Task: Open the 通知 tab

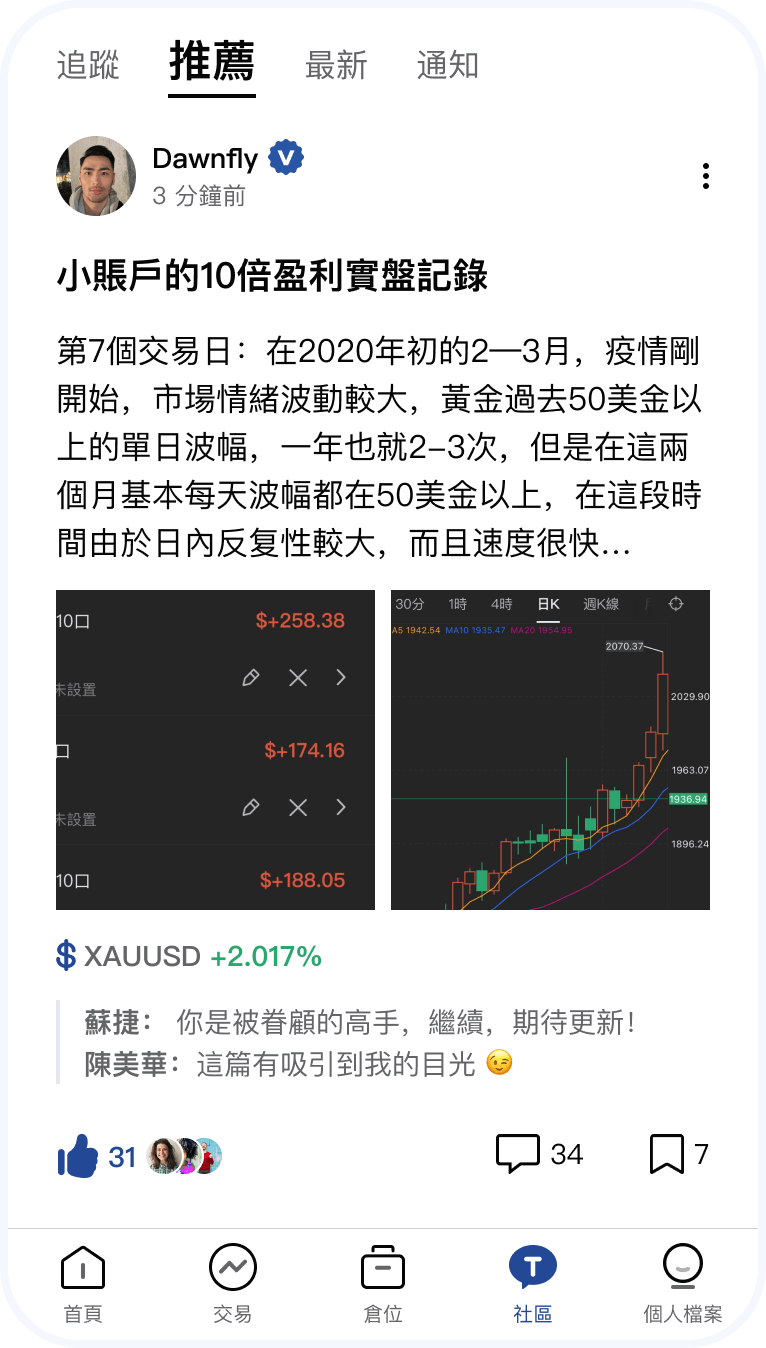Action: coord(448,66)
